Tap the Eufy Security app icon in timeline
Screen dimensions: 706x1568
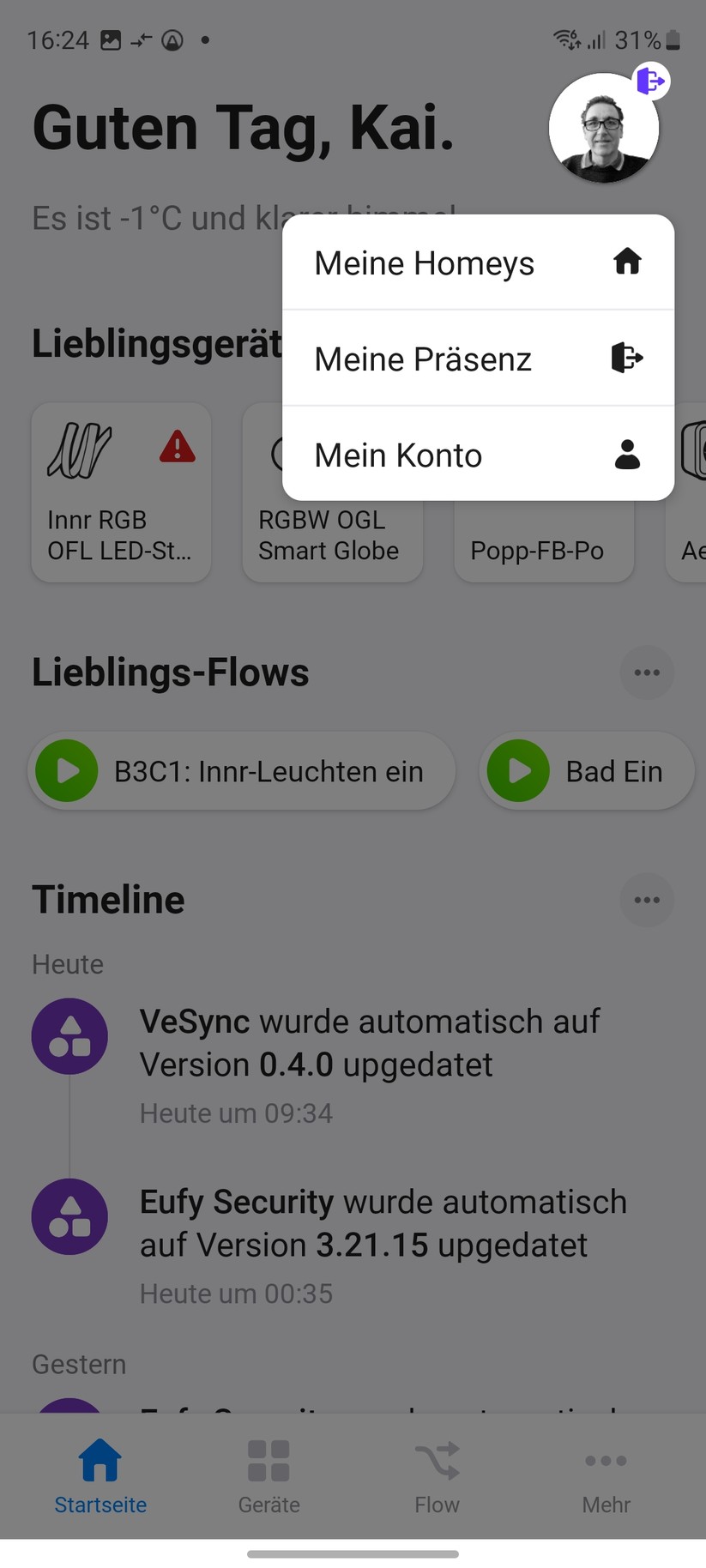[x=69, y=1216]
